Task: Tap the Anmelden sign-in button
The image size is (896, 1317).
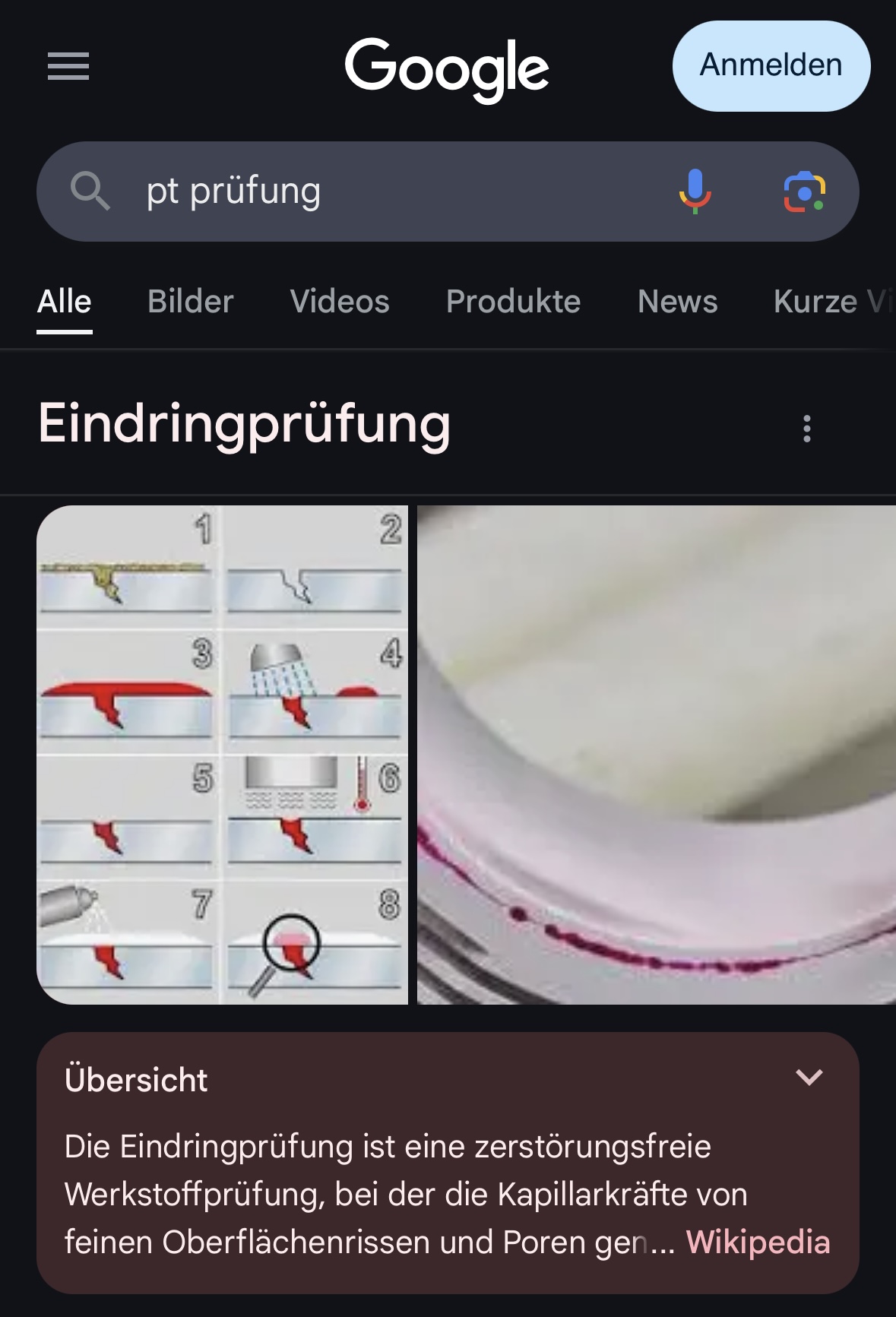Action: pos(771,66)
